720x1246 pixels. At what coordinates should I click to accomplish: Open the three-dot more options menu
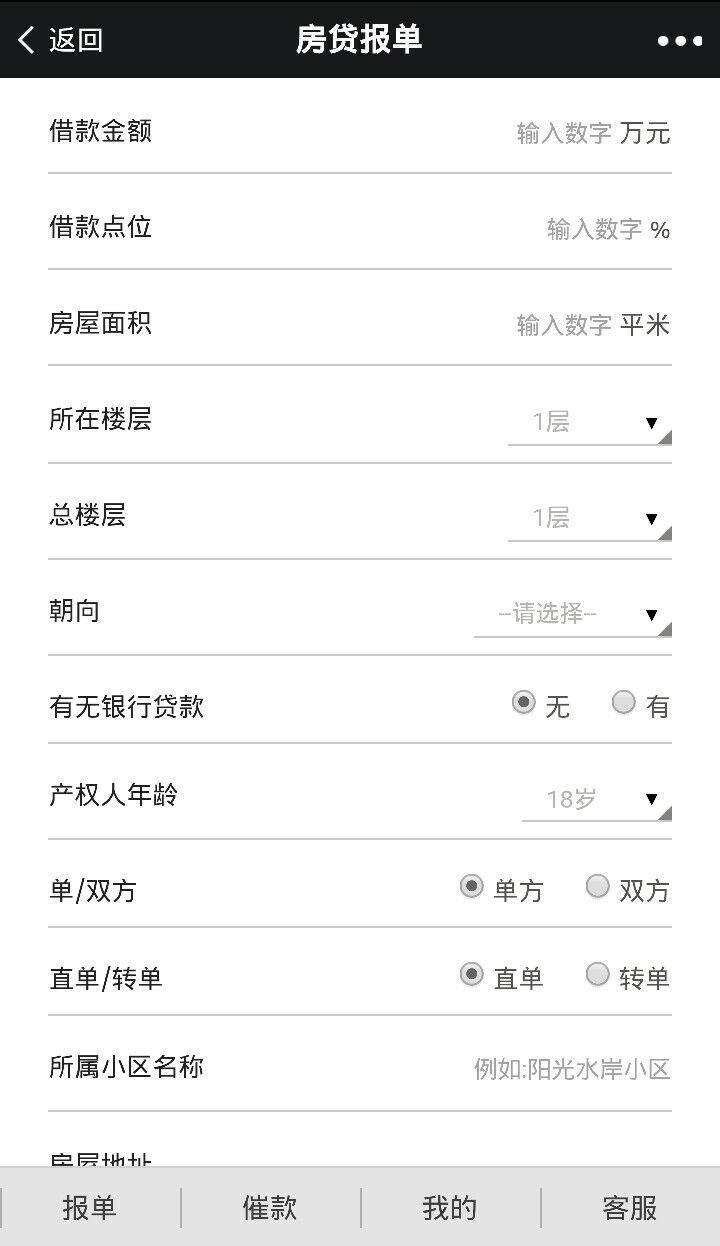coord(679,40)
